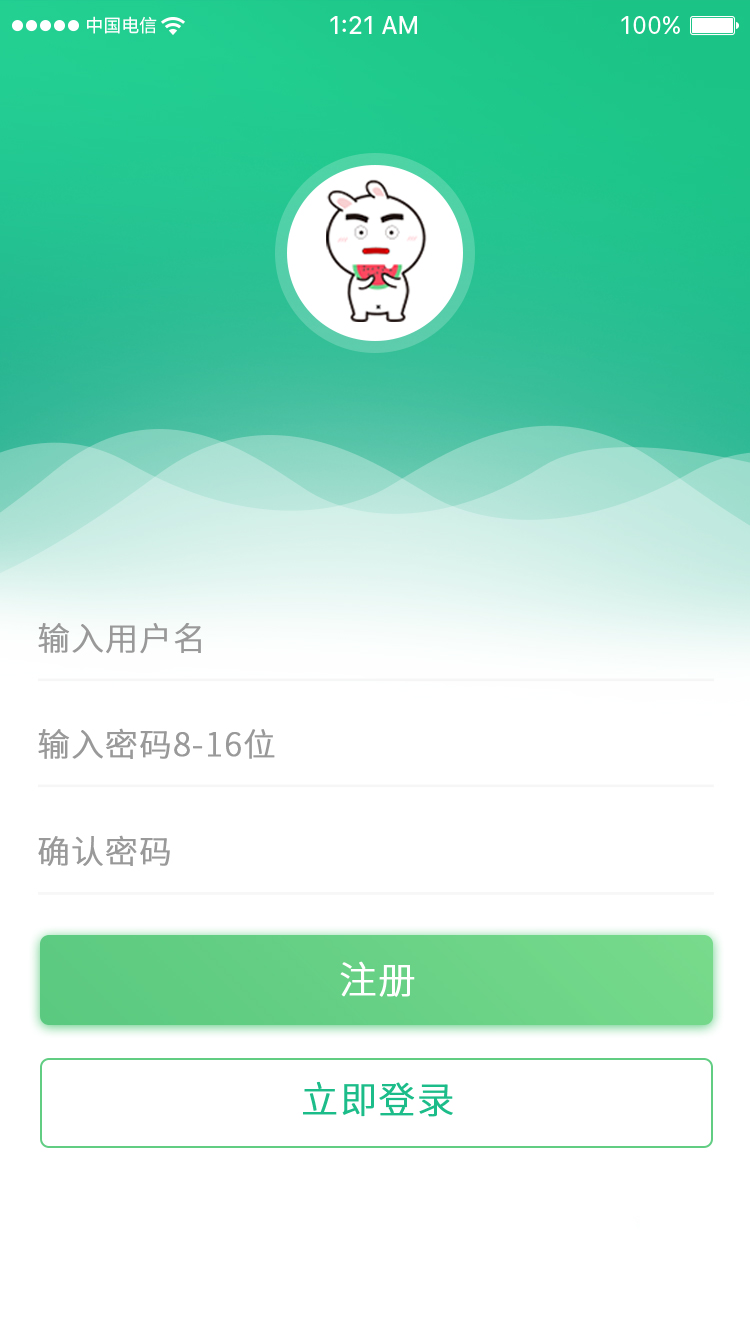Tap the rabbit avatar picture

[x=375, y=253]
